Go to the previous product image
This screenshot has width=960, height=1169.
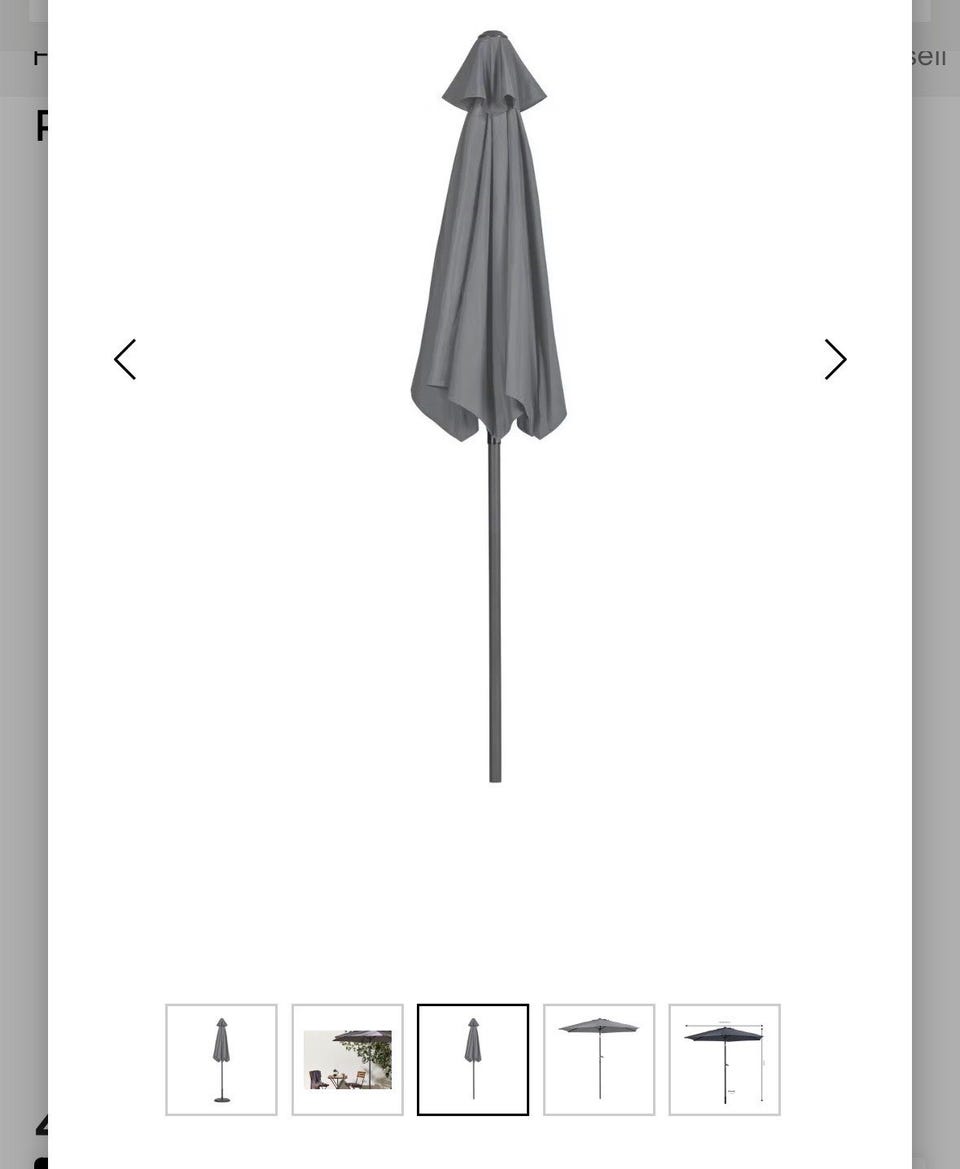tap(125, 360)
